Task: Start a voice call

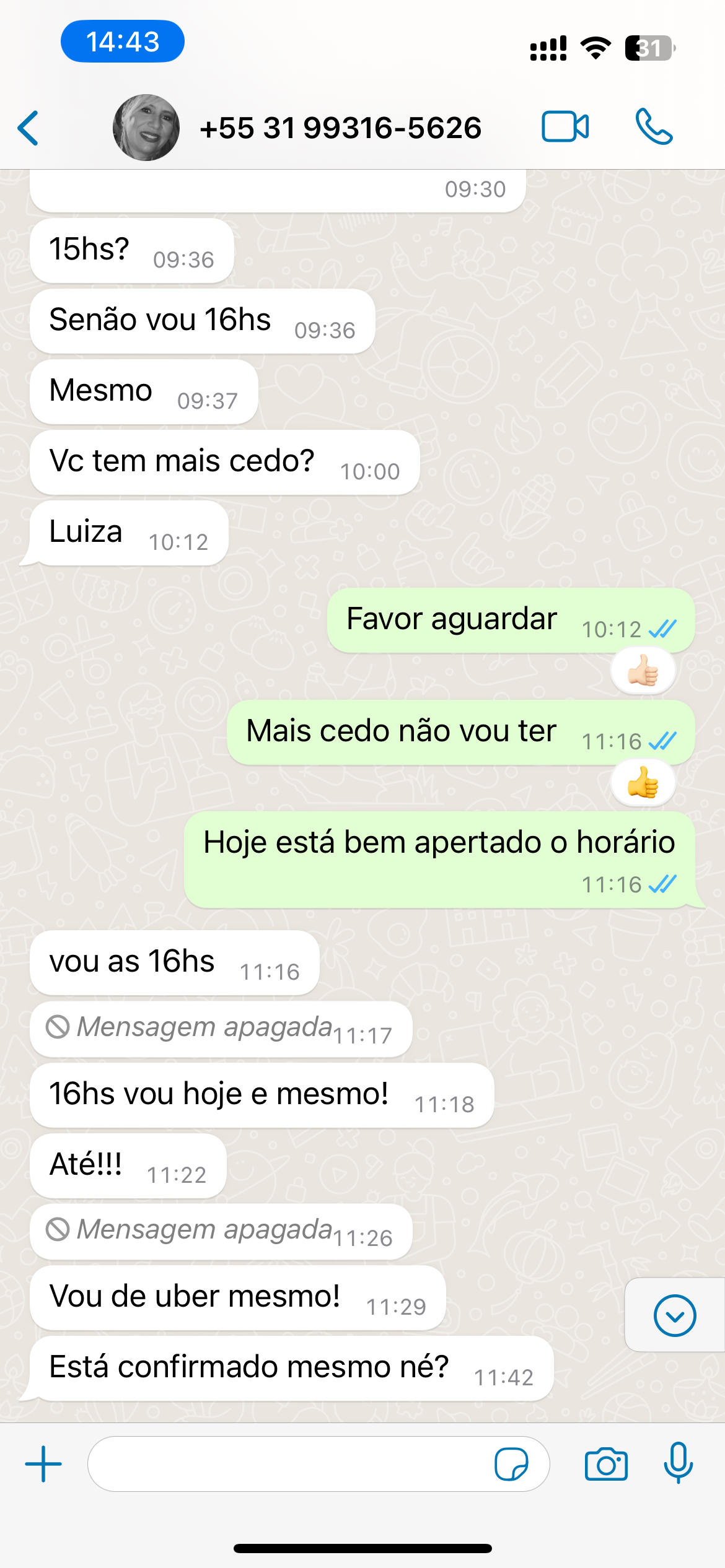Action: [x=654, y=127]
